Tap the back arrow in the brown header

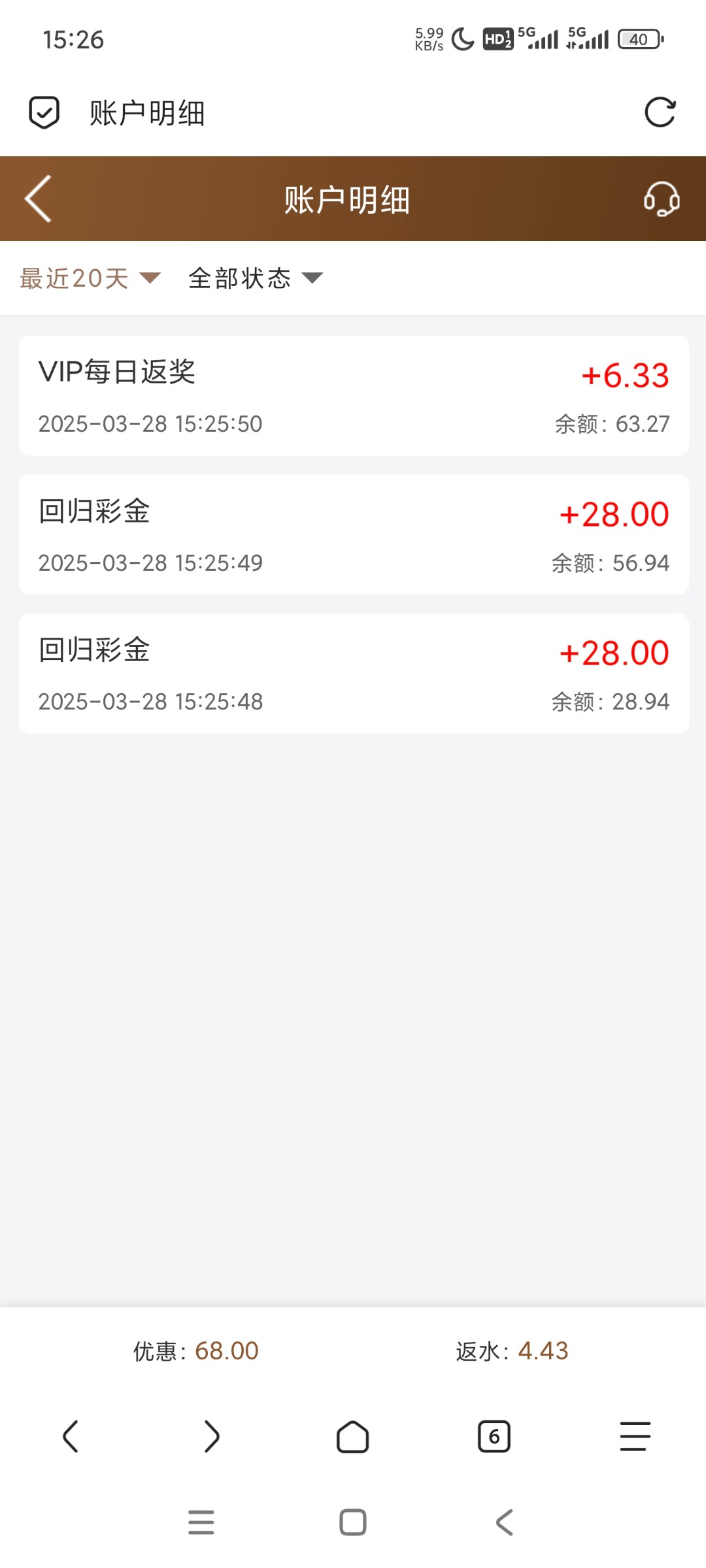38,199
